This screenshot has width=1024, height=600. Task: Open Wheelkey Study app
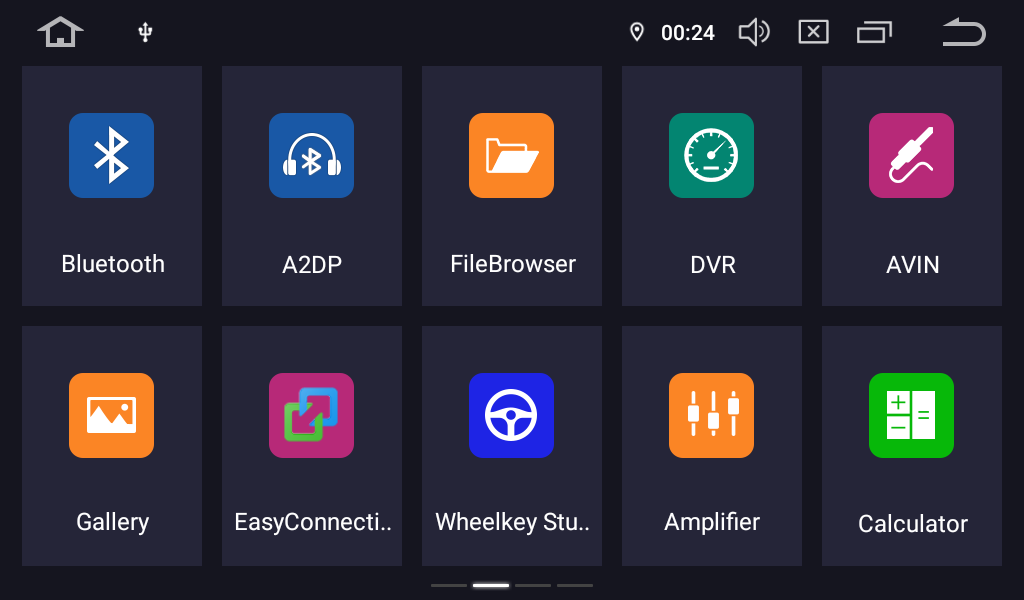tap(511, 416)
